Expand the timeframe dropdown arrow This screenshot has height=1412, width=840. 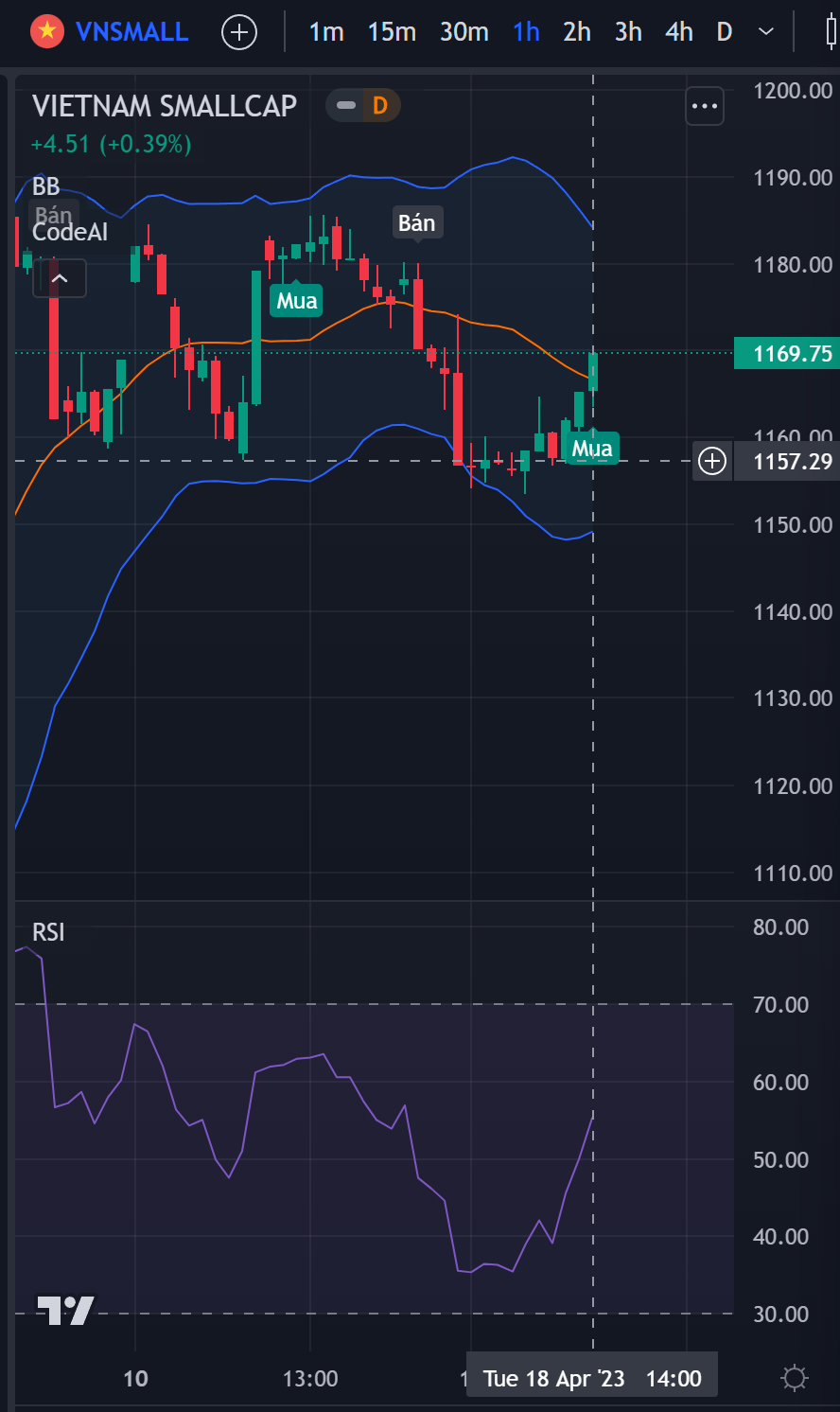tap(766, 32)
